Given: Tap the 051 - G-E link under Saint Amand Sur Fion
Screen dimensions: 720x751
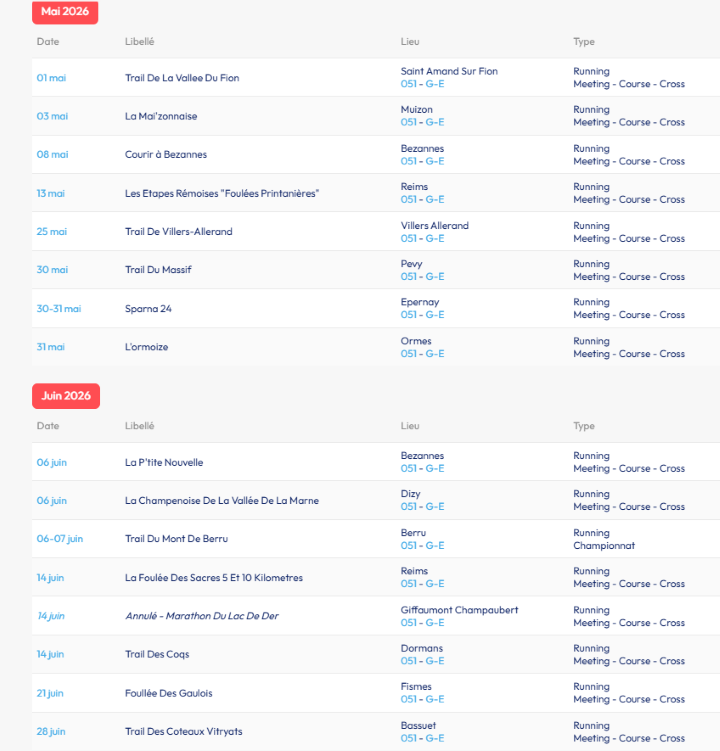Looking at the screenshot, I should click(x=422, y=84).
